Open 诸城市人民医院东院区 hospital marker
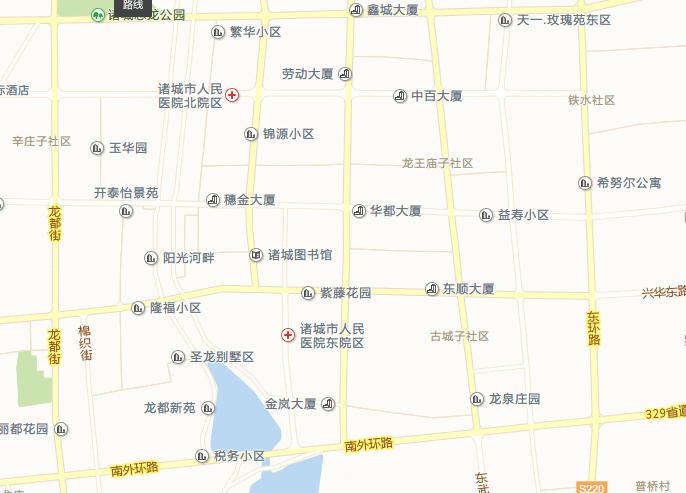This screenshot has width=686, height=493. click(289, 335)
